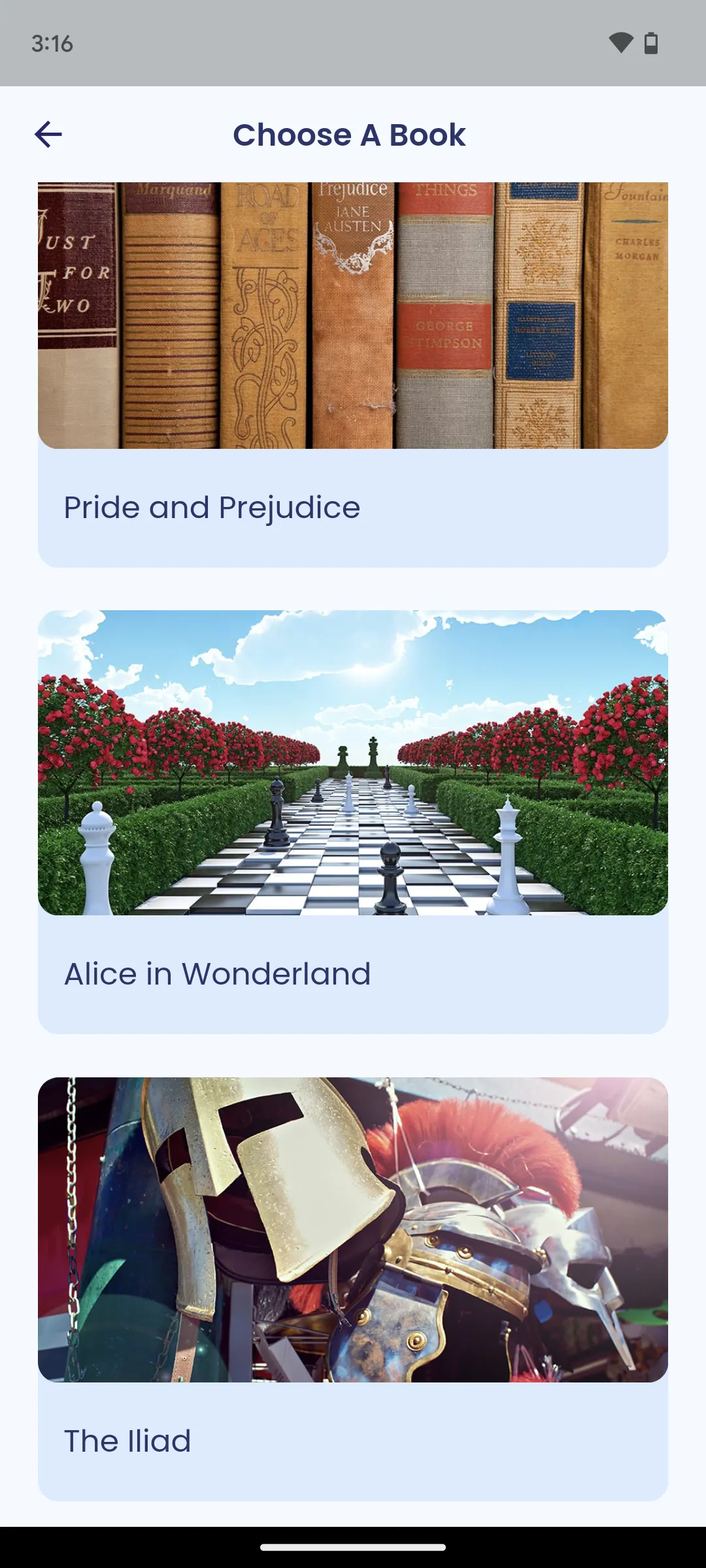Tap the status bar at top of screen
The image size is (706, 1568).
pos(353,42)
